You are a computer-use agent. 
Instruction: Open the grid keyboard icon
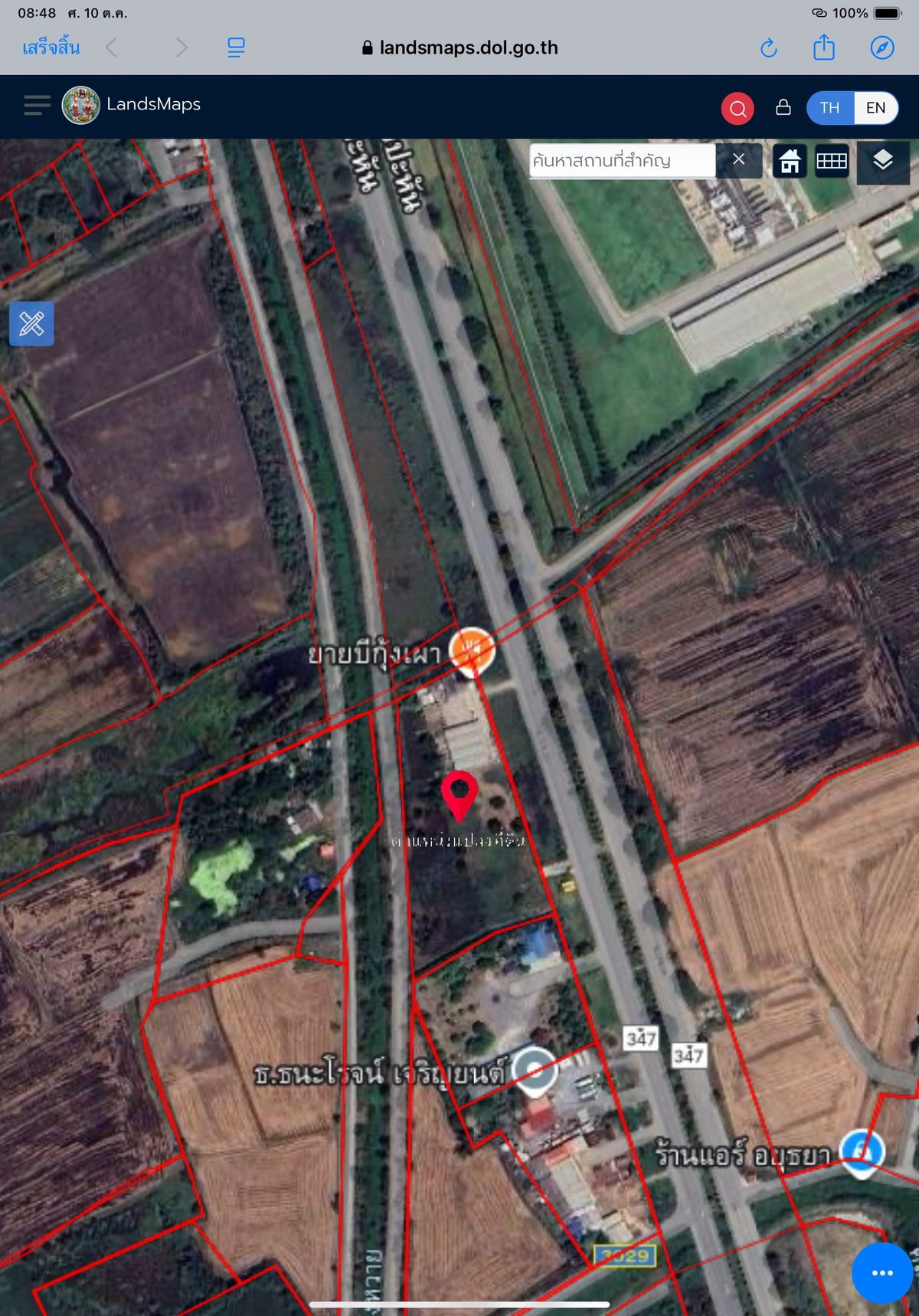pyautogui.click(x=831, y=161)
